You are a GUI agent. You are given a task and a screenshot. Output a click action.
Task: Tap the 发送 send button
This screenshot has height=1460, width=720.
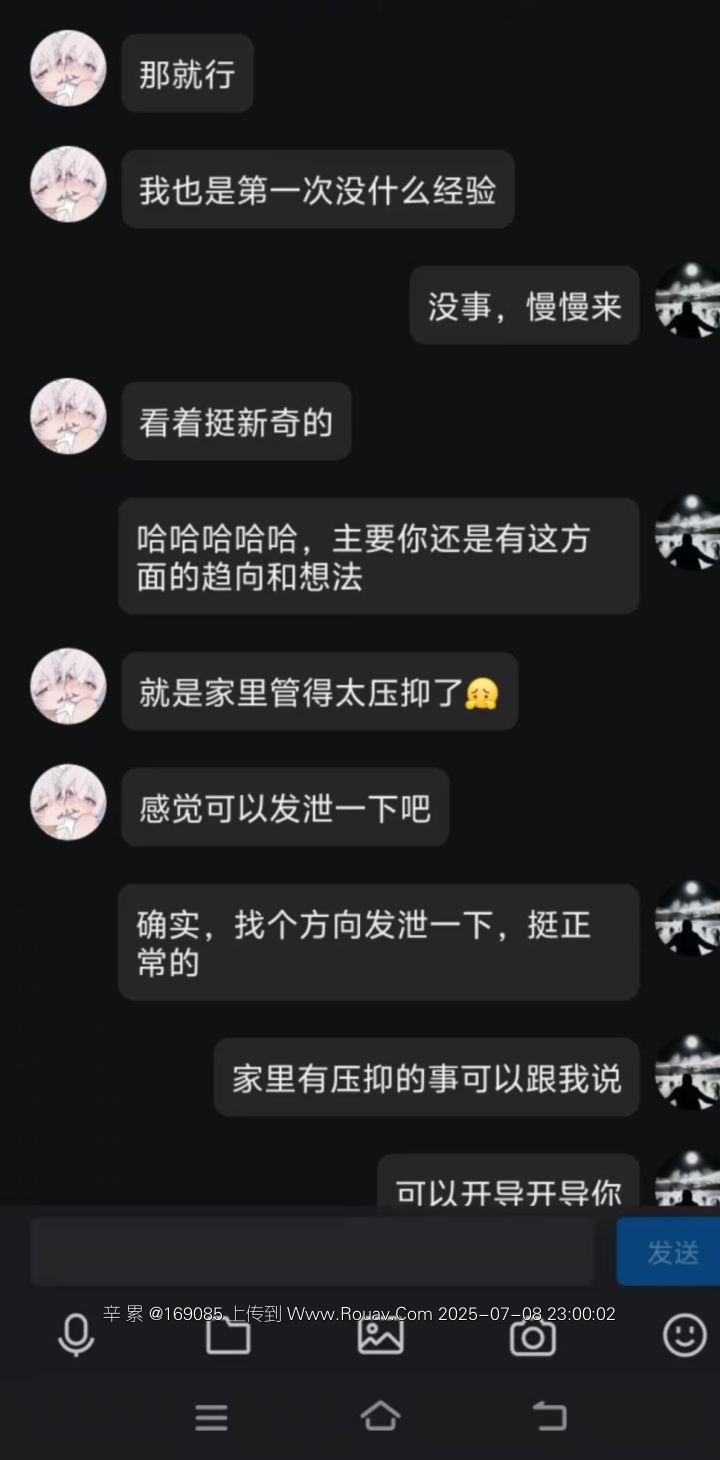670,1251
